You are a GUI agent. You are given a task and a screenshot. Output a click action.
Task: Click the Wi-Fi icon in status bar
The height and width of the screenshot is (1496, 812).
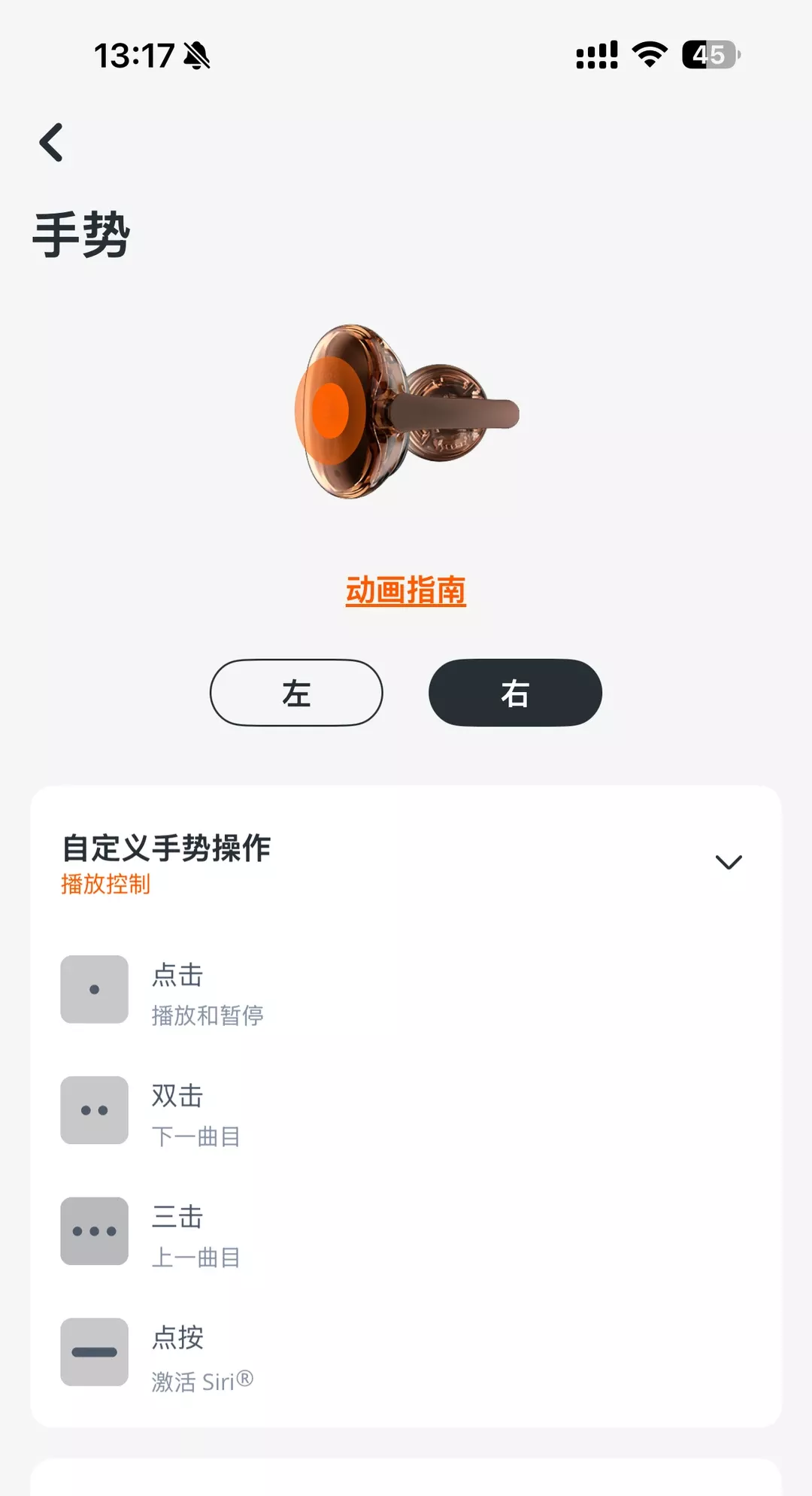[x=651, y=53]
